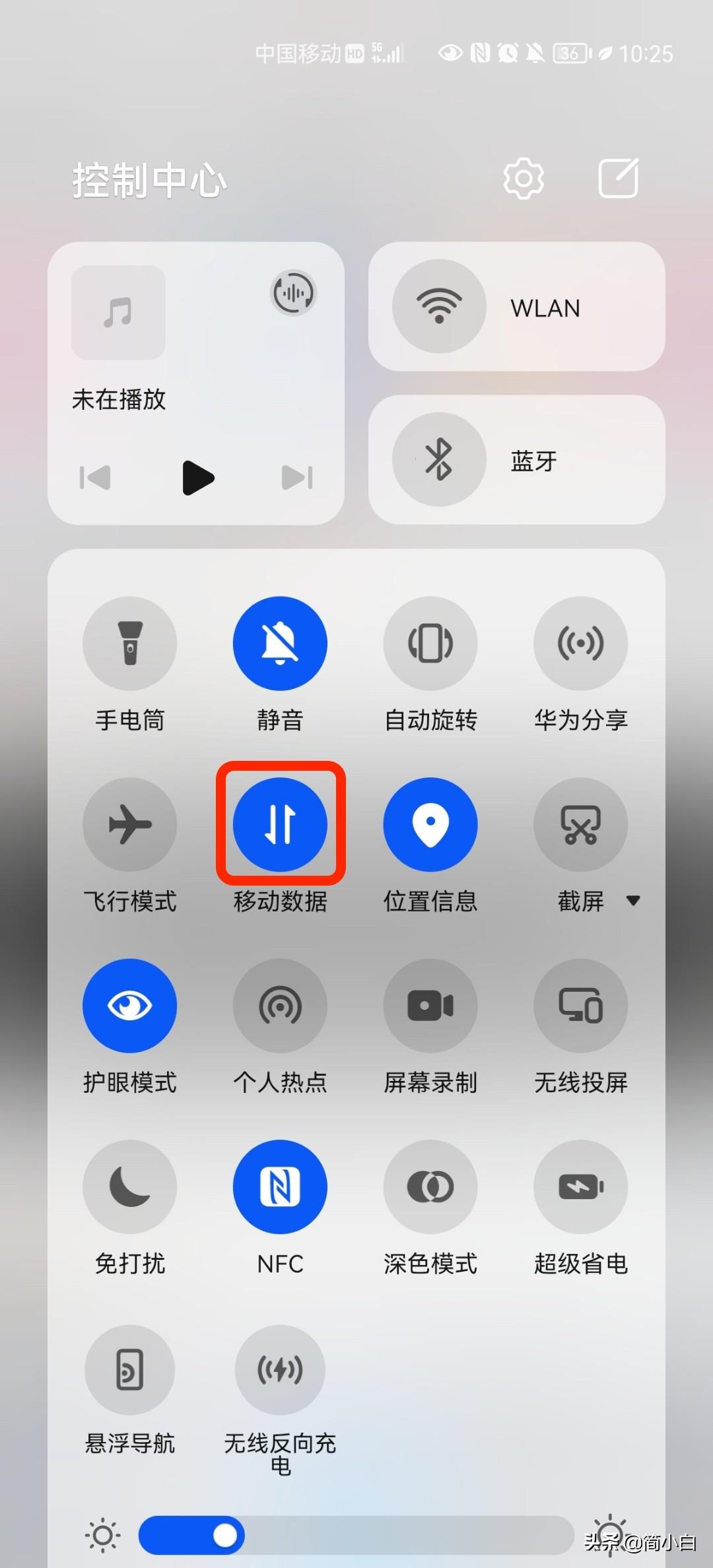
Task: Turn on Huawei Share (华为分享)
Action: tap(580, 643)
